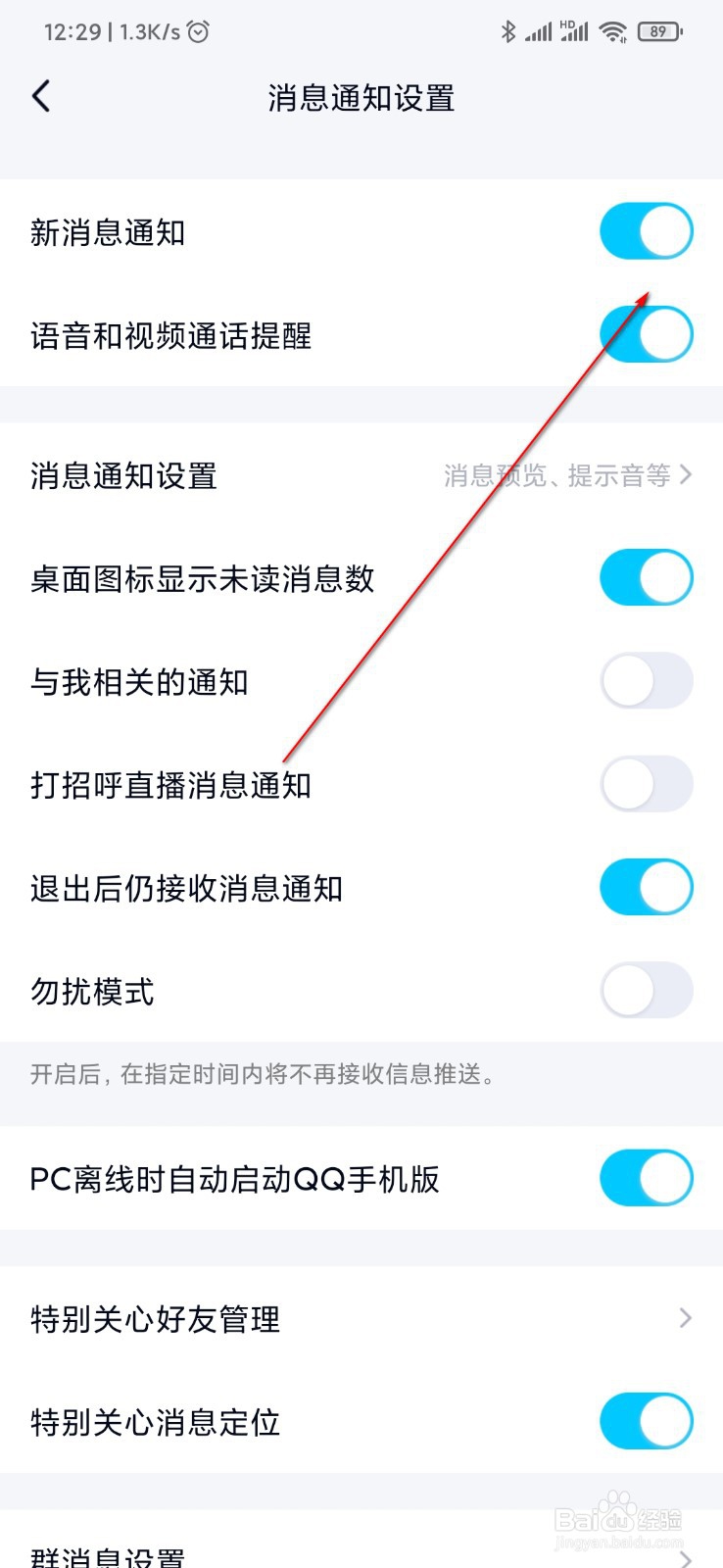723x1568 pixels.
Task: Enable 打招呼直播消息通知
Action: pos(647,784)
